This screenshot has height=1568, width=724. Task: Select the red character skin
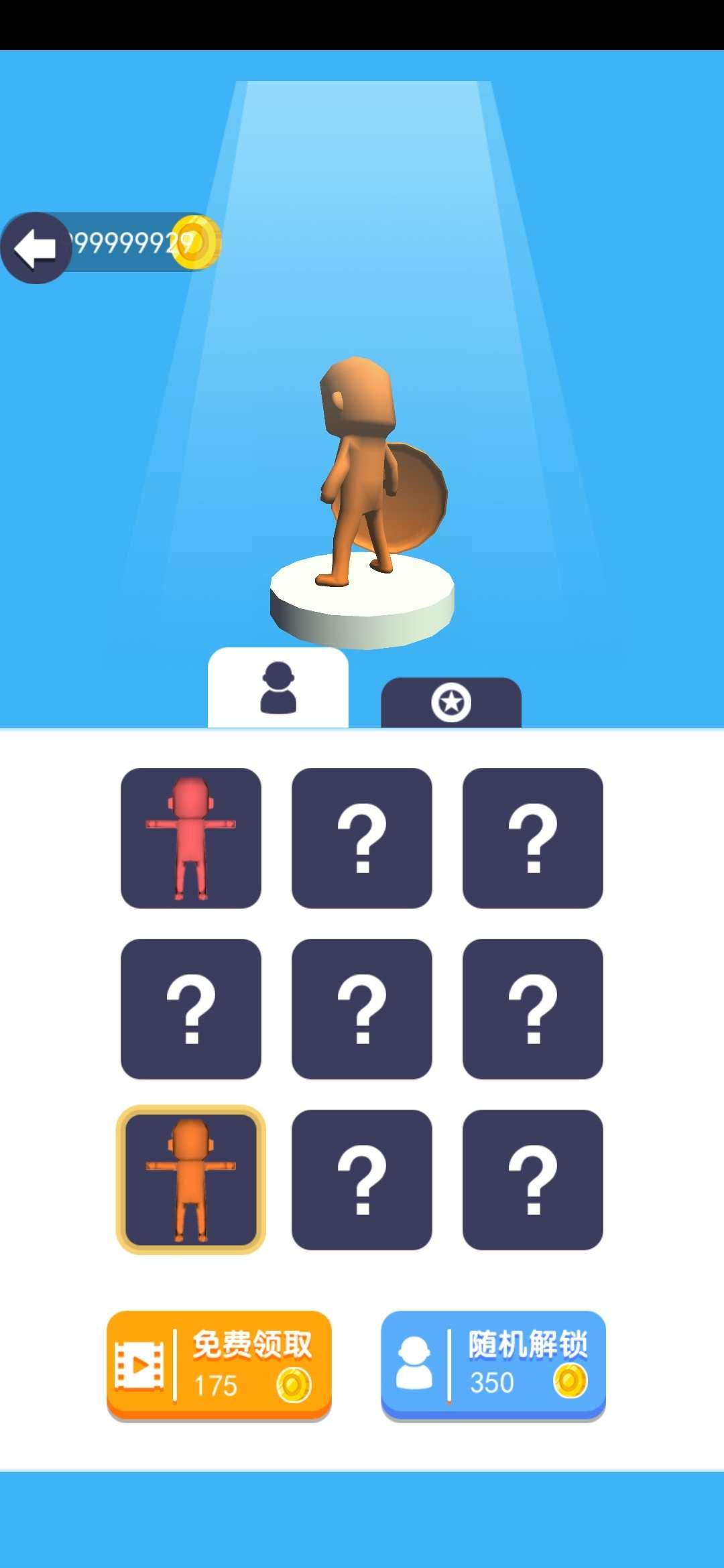tap(191, 838)
